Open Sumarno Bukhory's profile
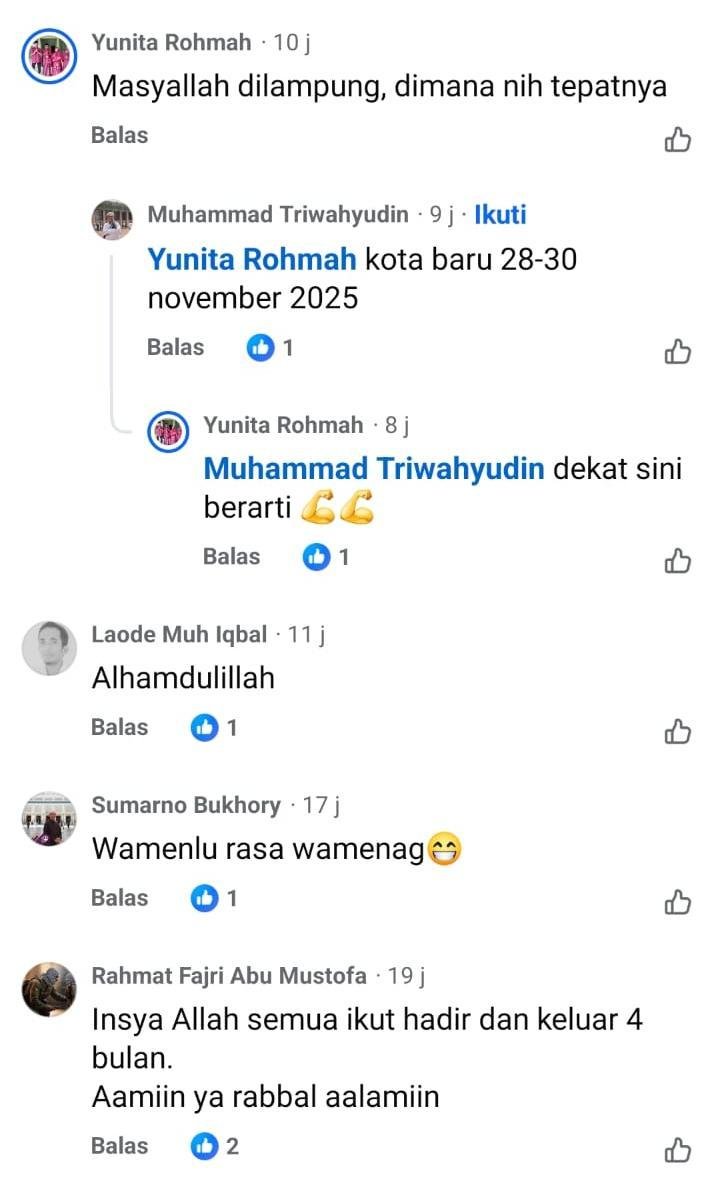This screenshot has height=1194, width=720. (x=186, y=805)
